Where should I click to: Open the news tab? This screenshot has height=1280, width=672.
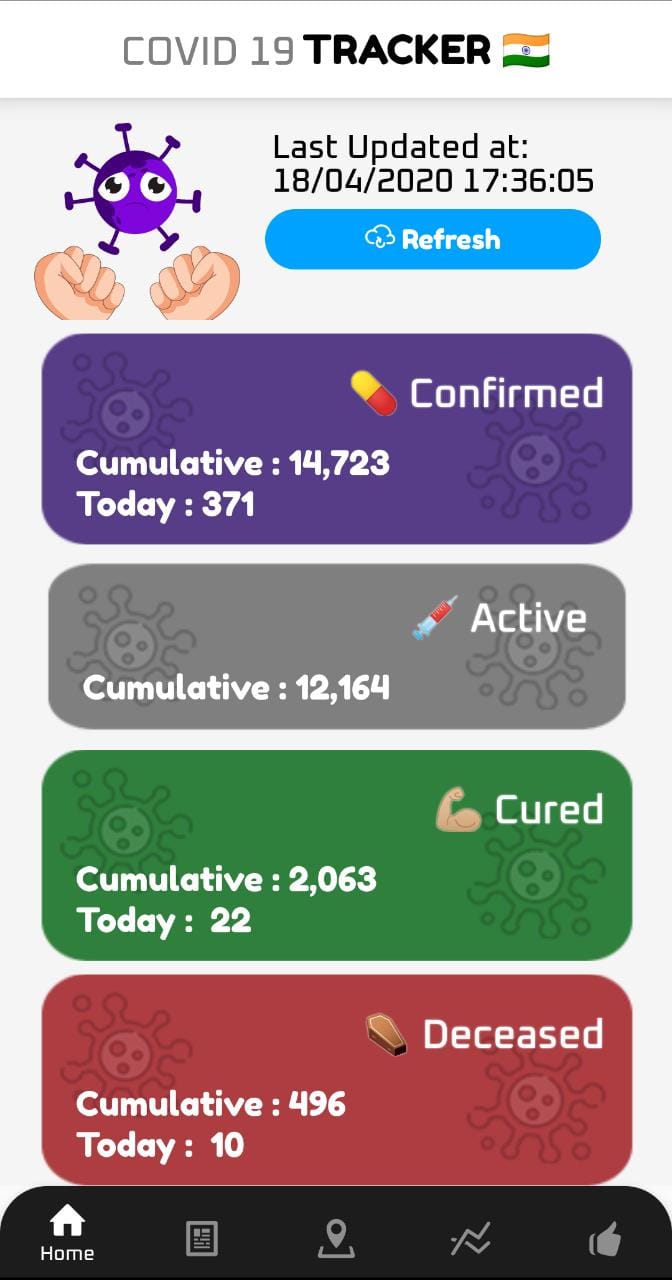tap(202, 1239)
